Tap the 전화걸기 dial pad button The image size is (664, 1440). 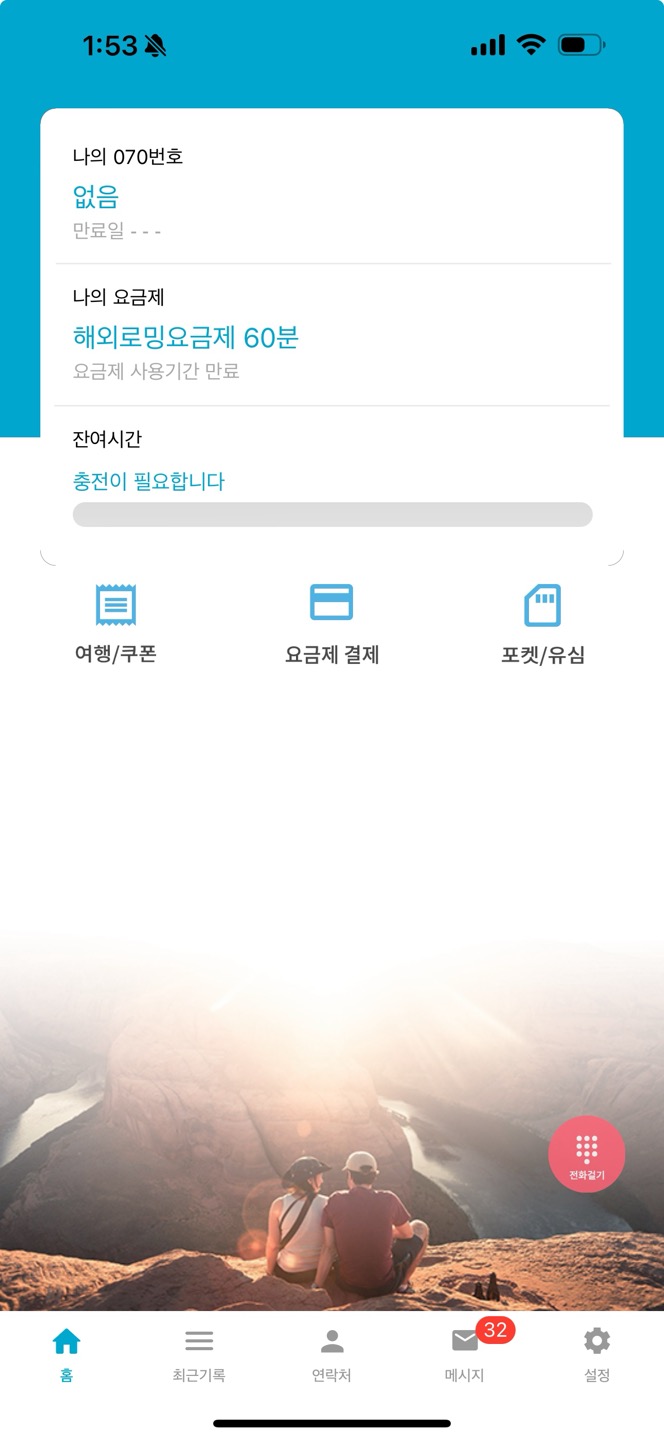pyautogui.click(x=587, y=1154)
